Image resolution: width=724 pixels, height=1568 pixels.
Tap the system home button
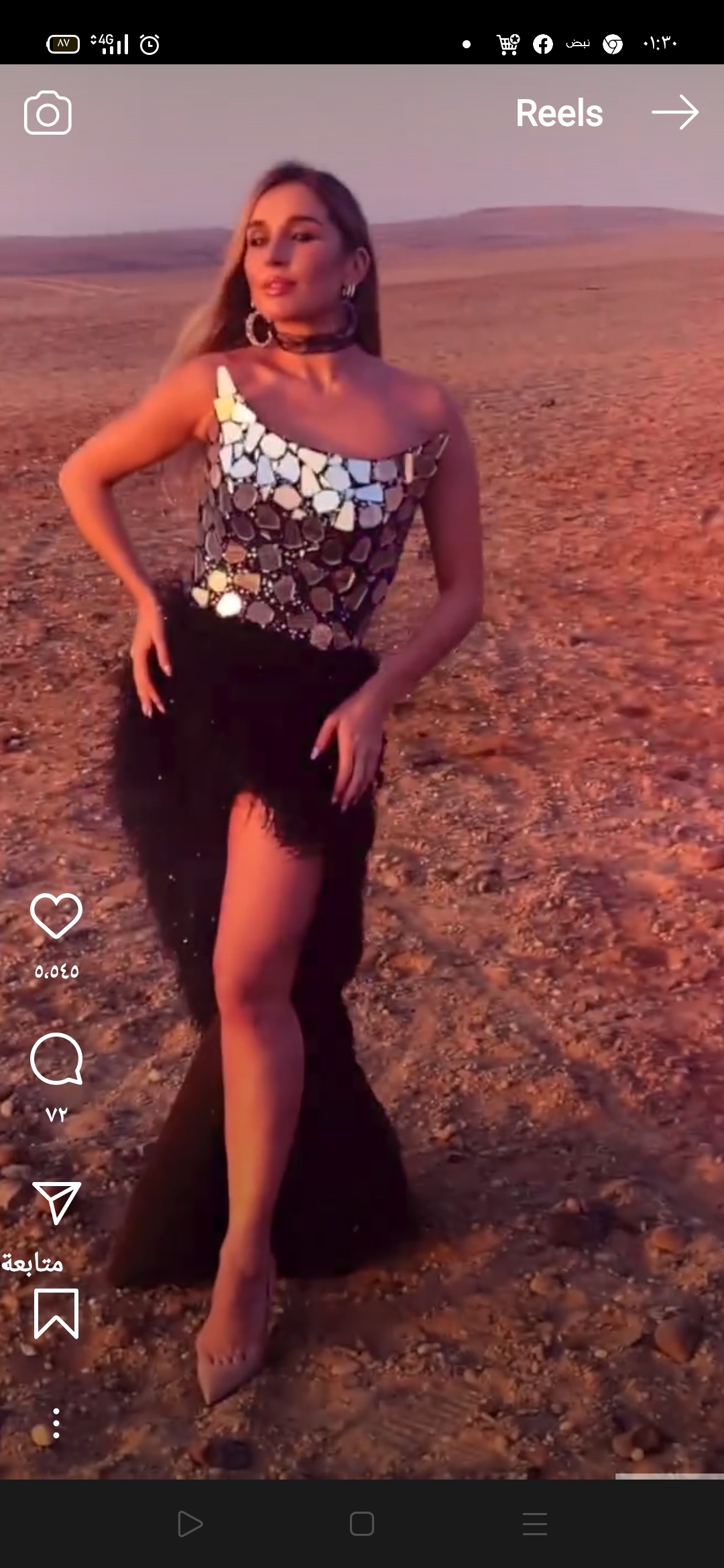click(x=361, y=1524)
